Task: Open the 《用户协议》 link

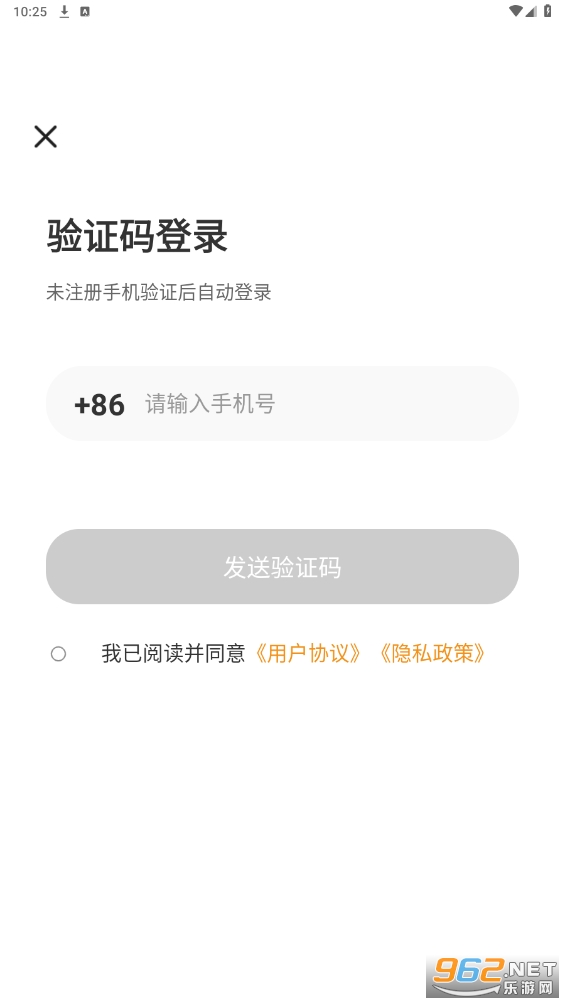Action: [x=307, y=654]
